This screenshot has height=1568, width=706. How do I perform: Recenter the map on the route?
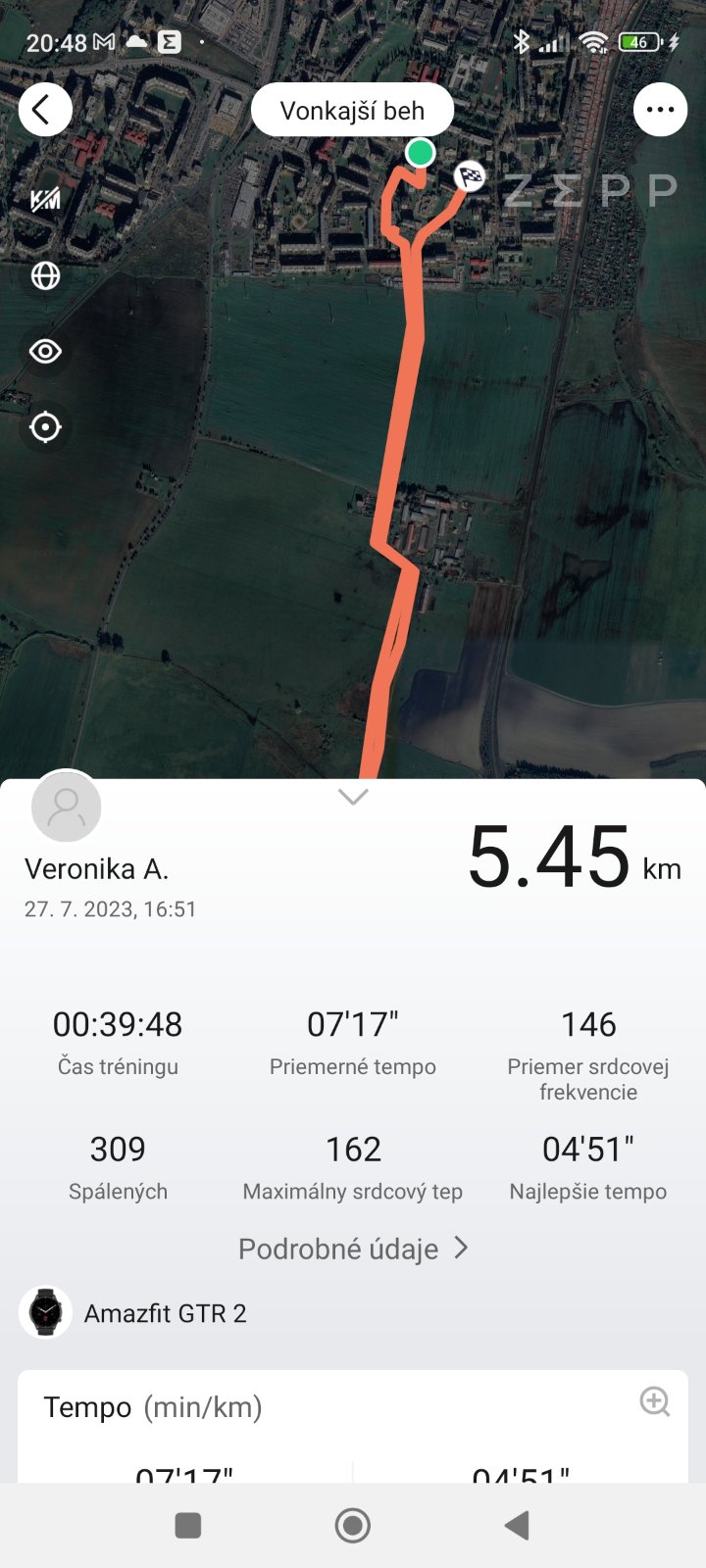point(45,427)
